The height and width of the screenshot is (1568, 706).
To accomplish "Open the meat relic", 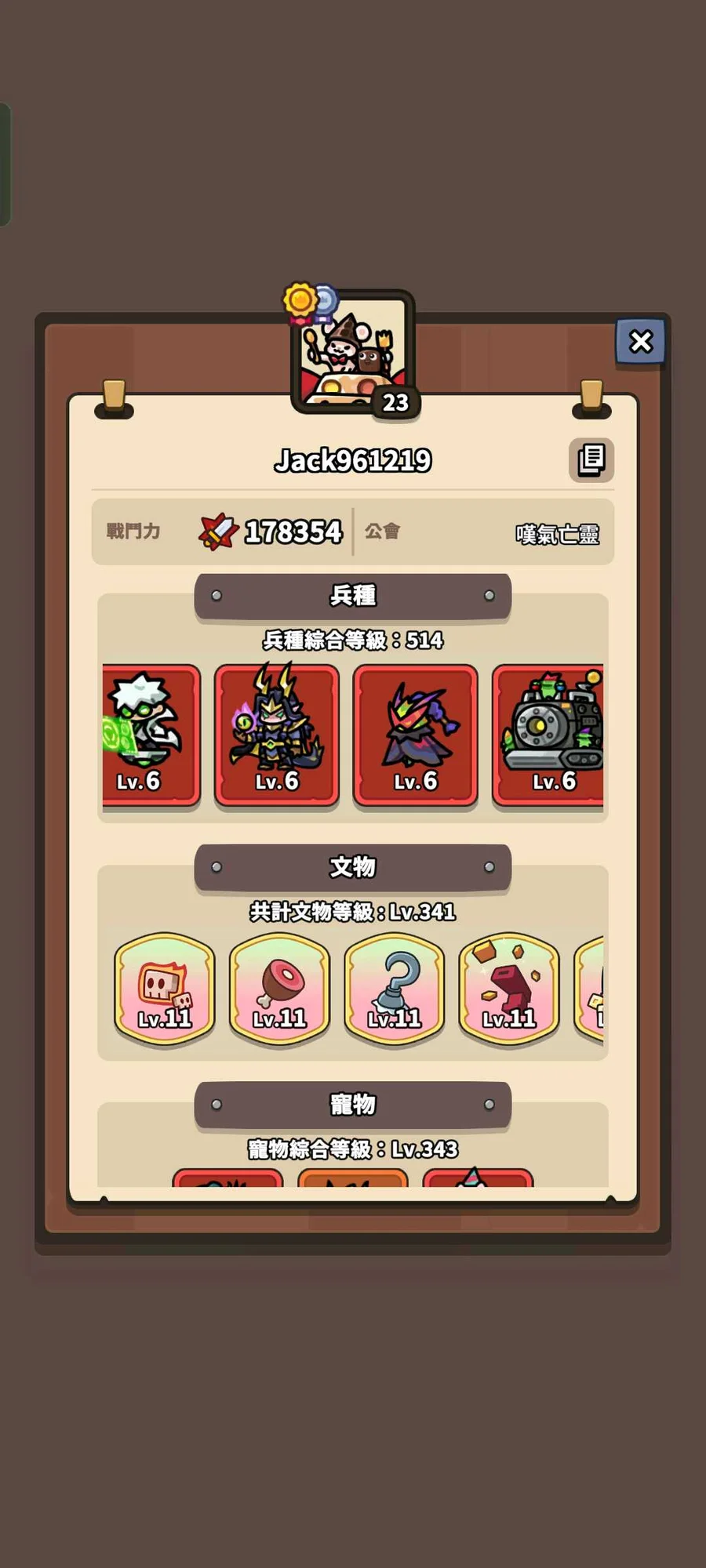I will click(x=279, y=989).
